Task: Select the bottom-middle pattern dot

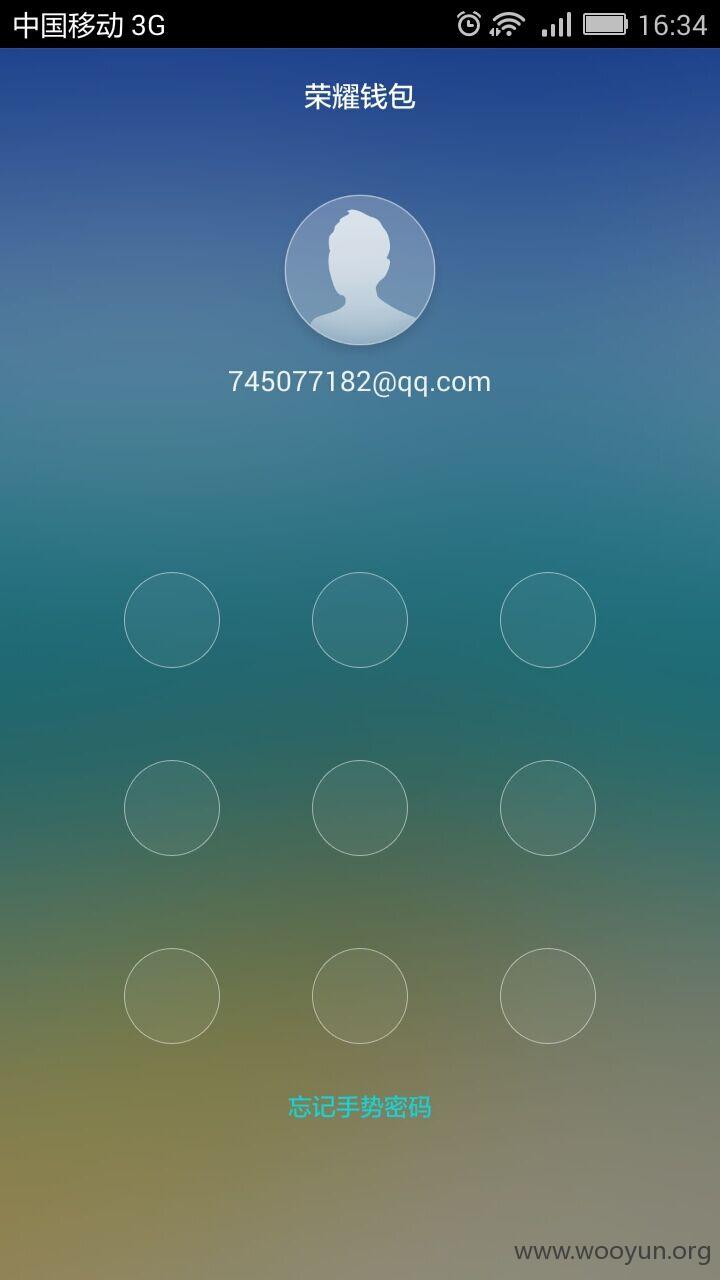Action: click(x=360, y=996)
